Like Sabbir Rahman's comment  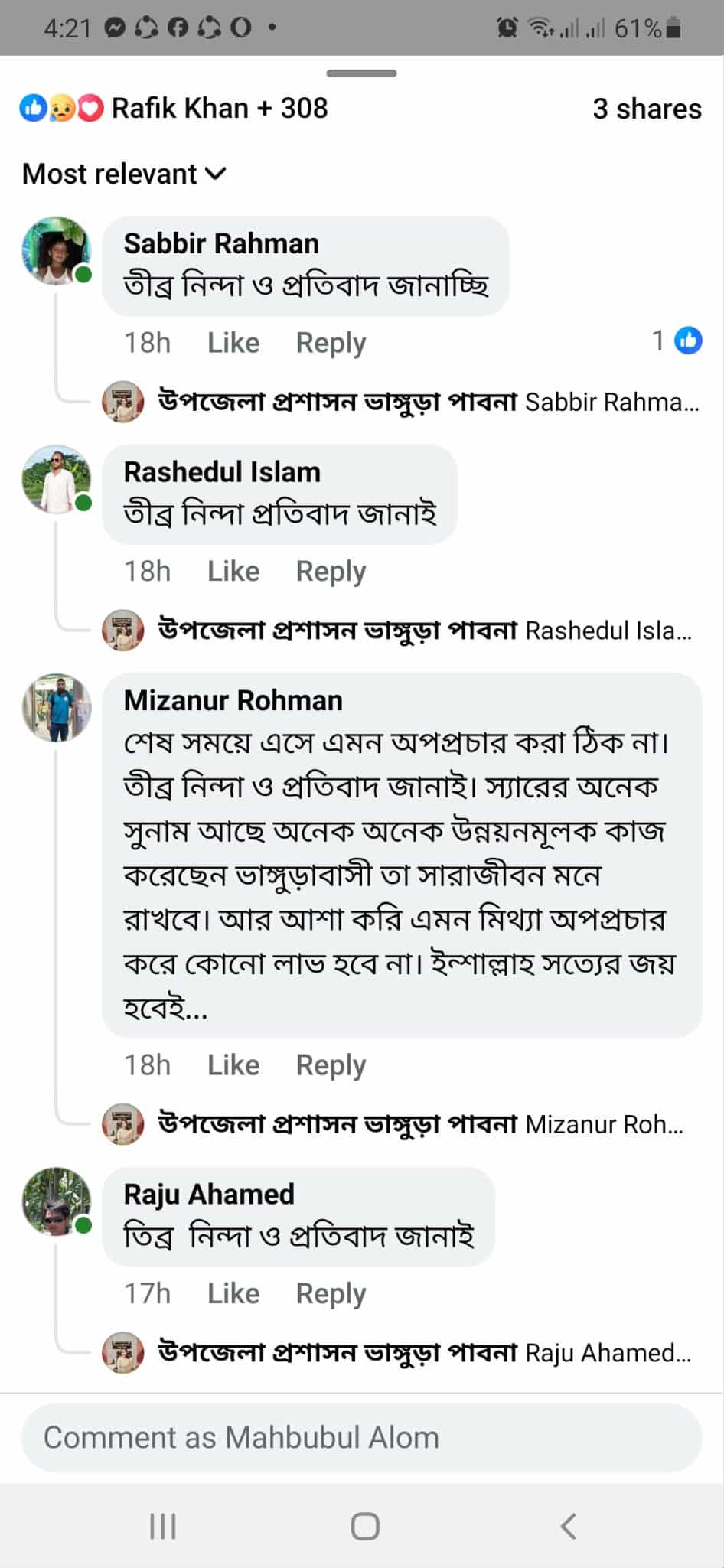coord(233,343)
